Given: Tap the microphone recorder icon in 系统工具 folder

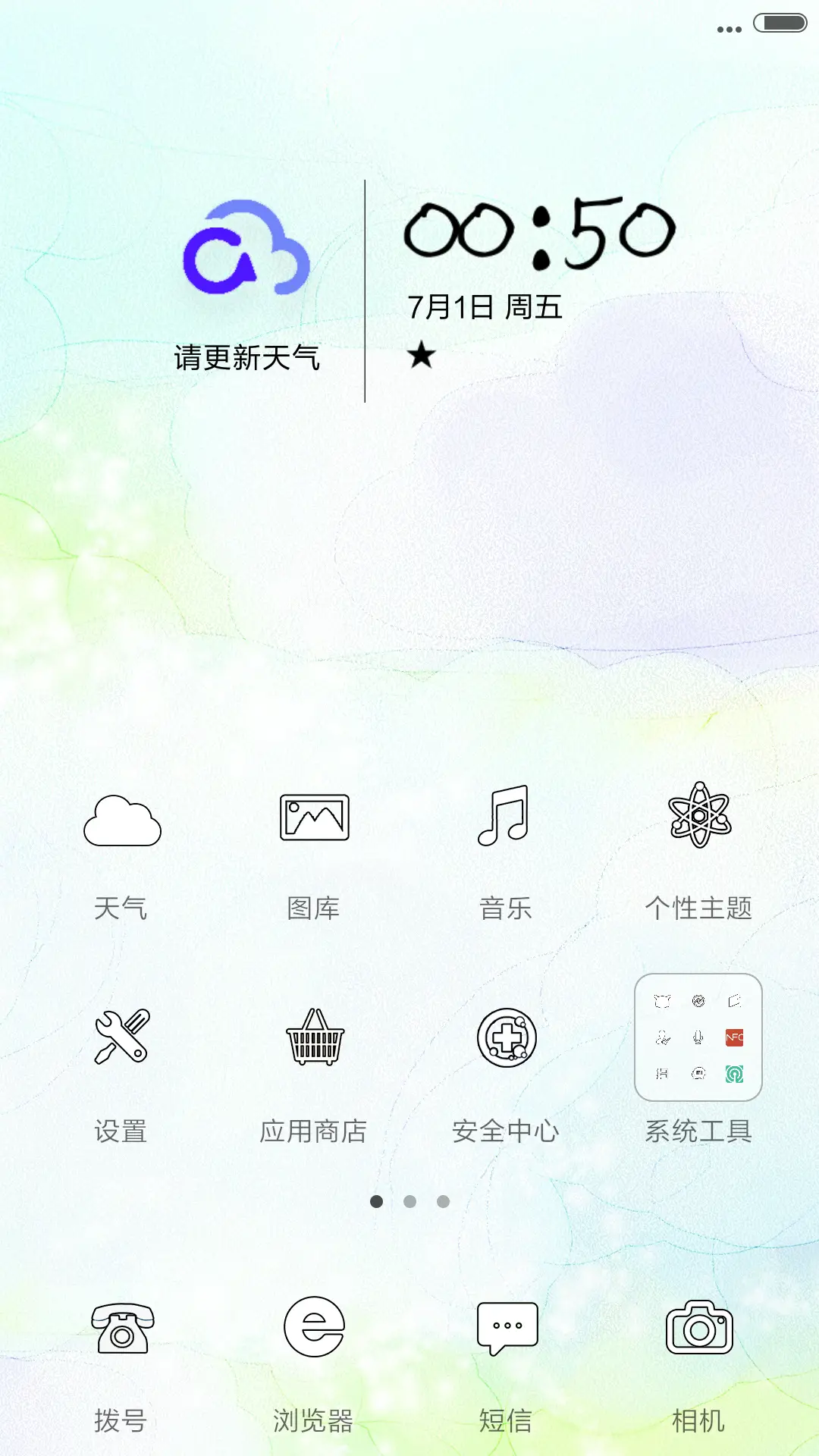Looking at the screenshot, I should click(698, 1037).
